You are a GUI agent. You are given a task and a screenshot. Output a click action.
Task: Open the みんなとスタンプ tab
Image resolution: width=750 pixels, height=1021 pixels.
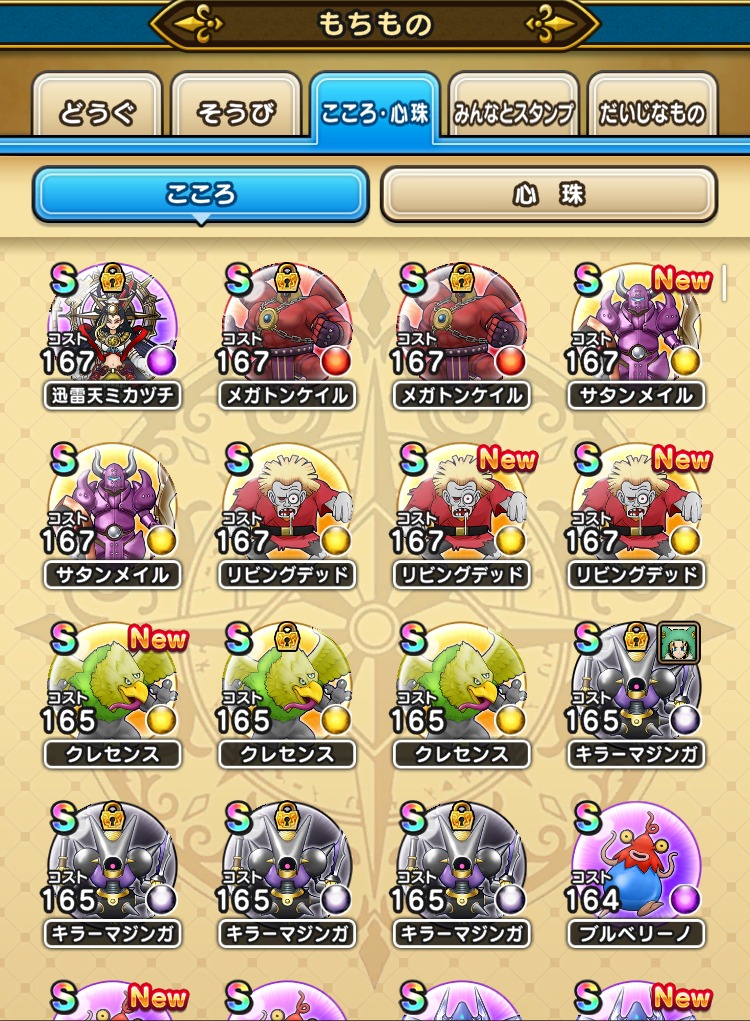[x=513, y=111]
